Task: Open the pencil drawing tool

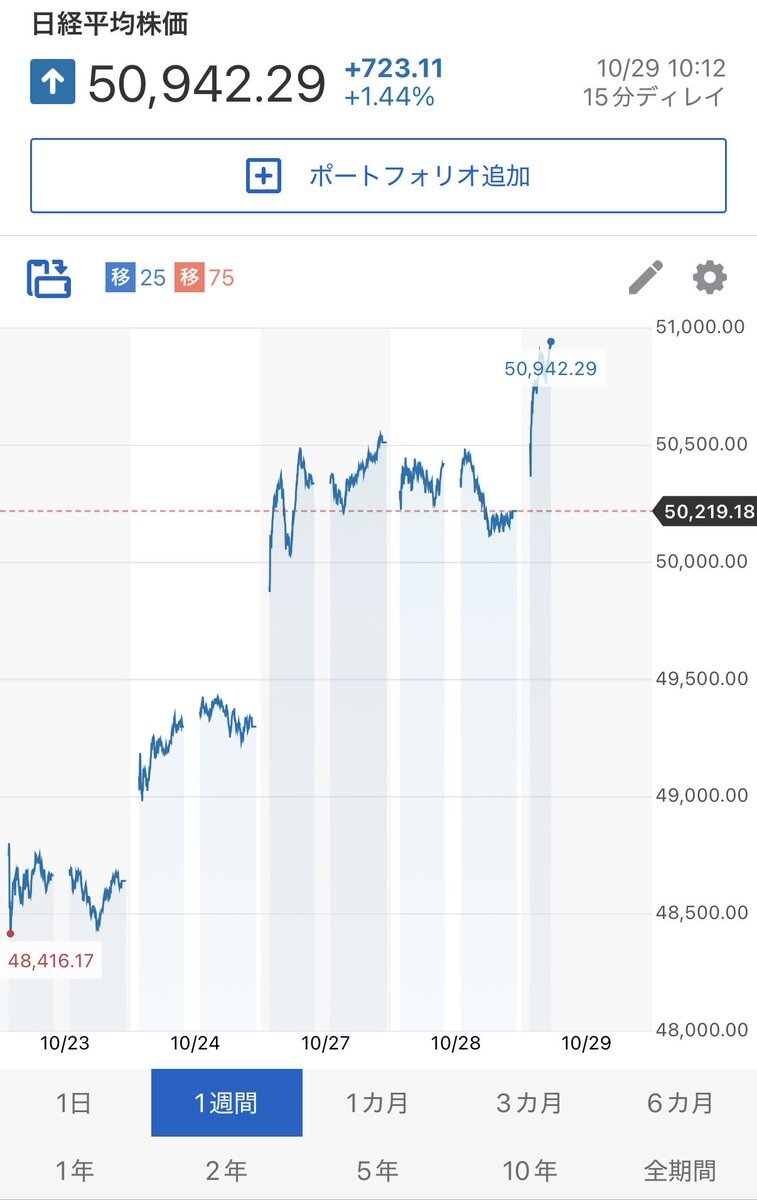Action: click(x=646, y=277)
